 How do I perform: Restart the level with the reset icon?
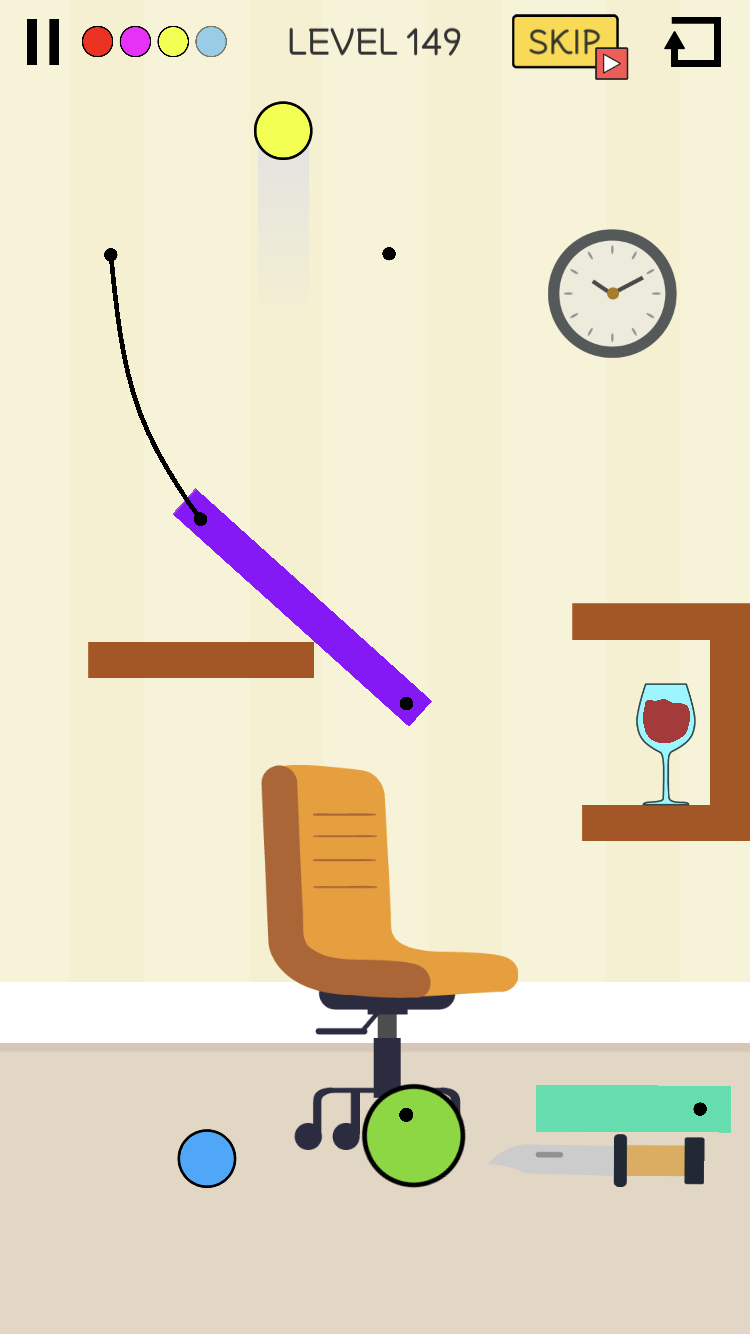point(694,42)
